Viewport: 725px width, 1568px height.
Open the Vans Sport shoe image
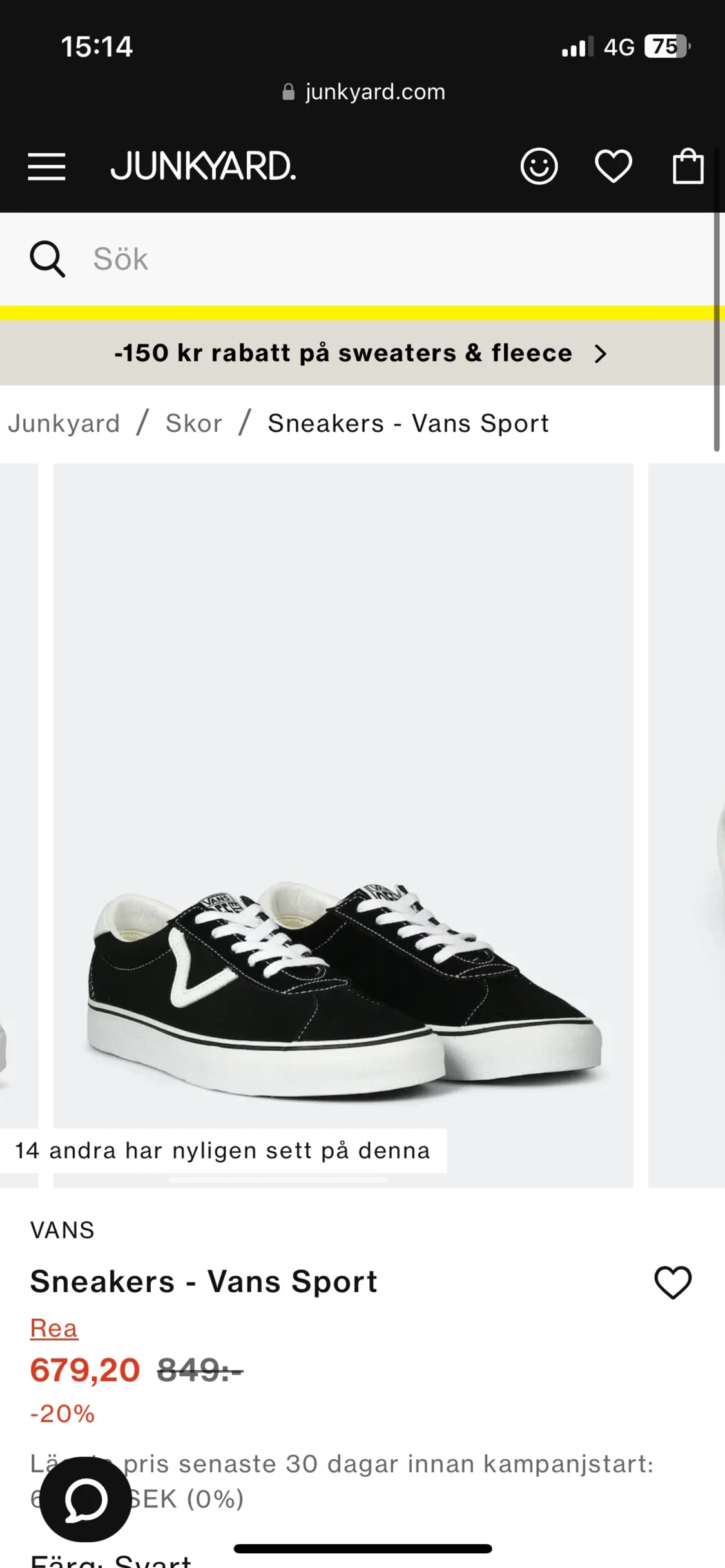[x=343, y=825]
